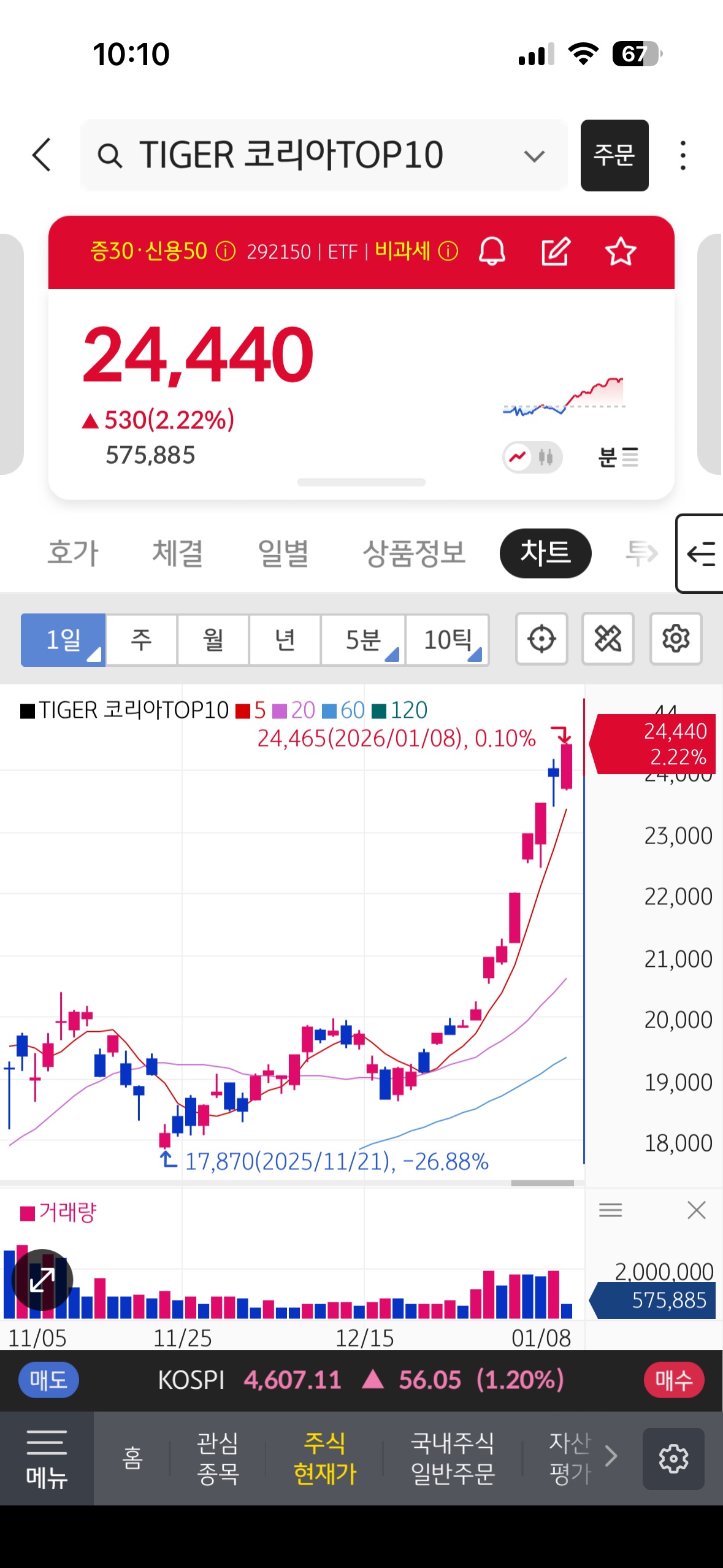Expand the chart to full screen
Viewport: 723px width, 1568px height.
(x=42, y=1280)
